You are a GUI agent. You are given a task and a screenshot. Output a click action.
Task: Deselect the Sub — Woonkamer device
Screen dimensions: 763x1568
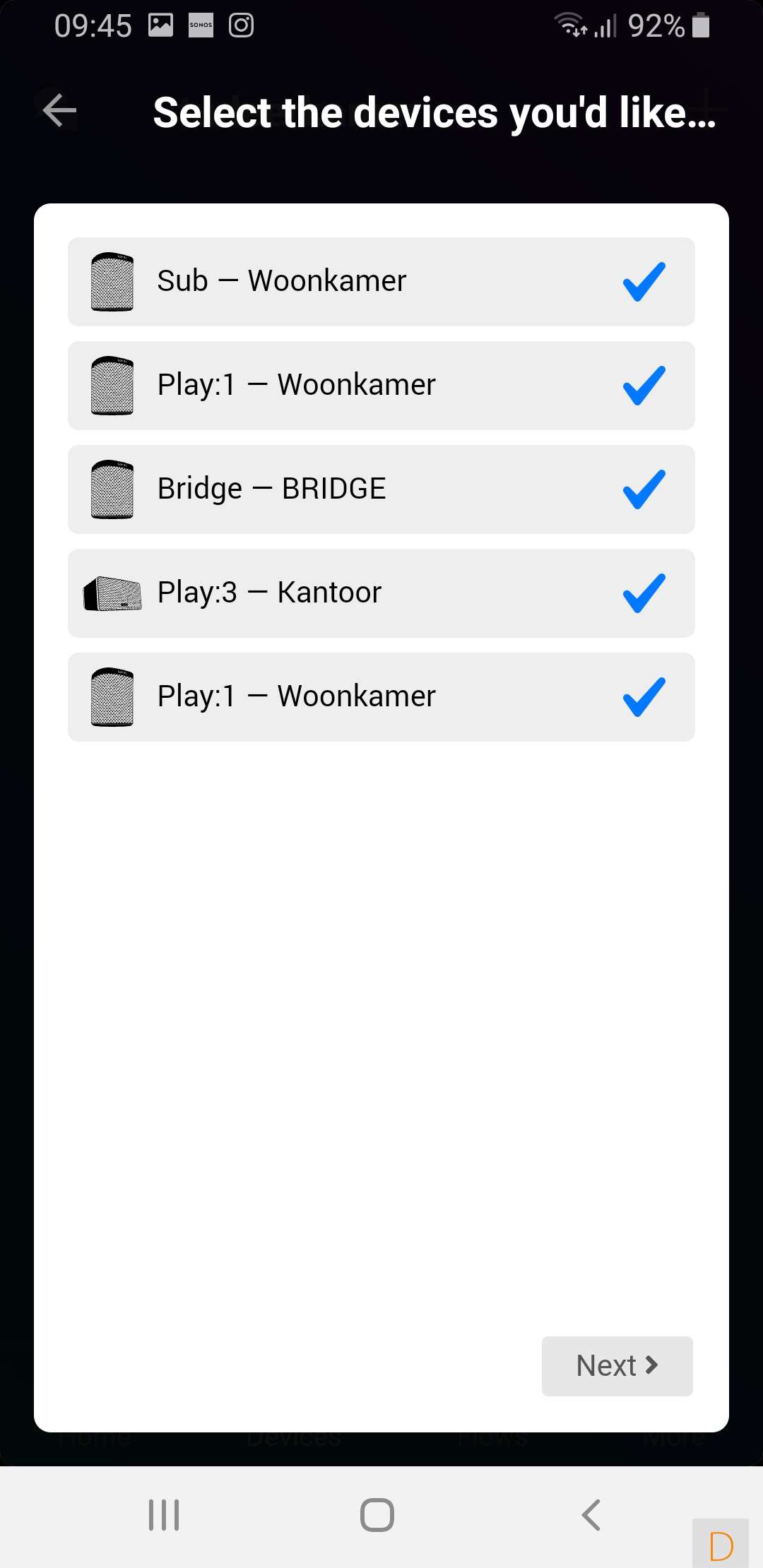(x=643, y=282)
